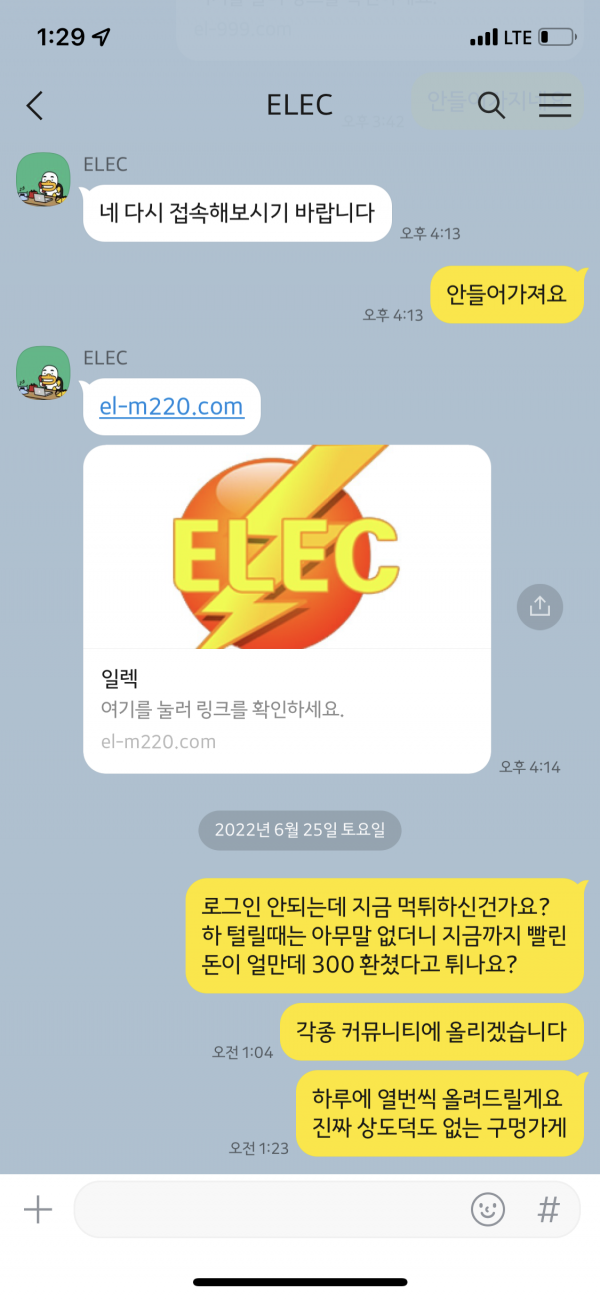Open the hashtag search

[548, 1210]
